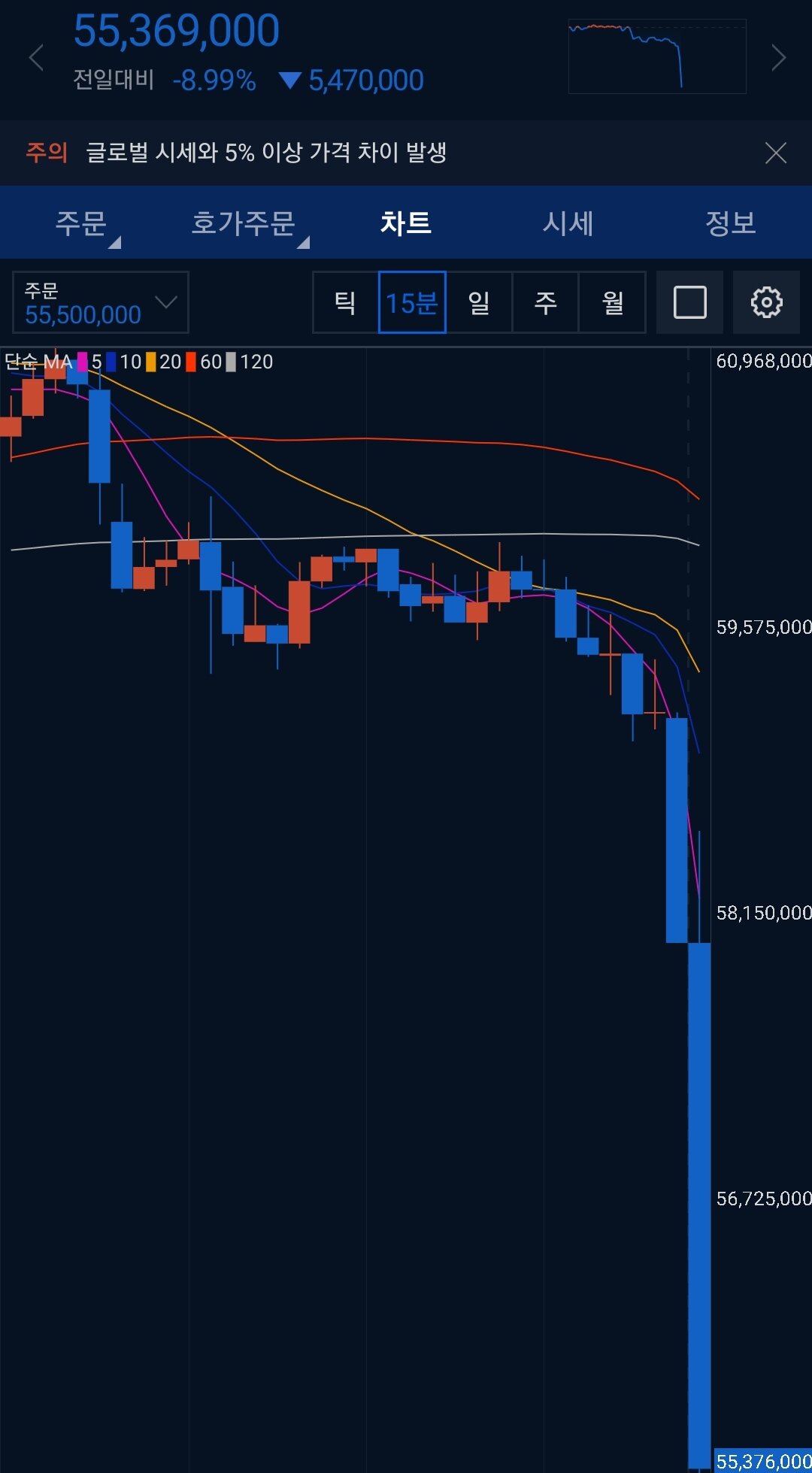Open the 주문 price dropdown
This screenshot has width=812, height=1473.
(x=101, y=302)
